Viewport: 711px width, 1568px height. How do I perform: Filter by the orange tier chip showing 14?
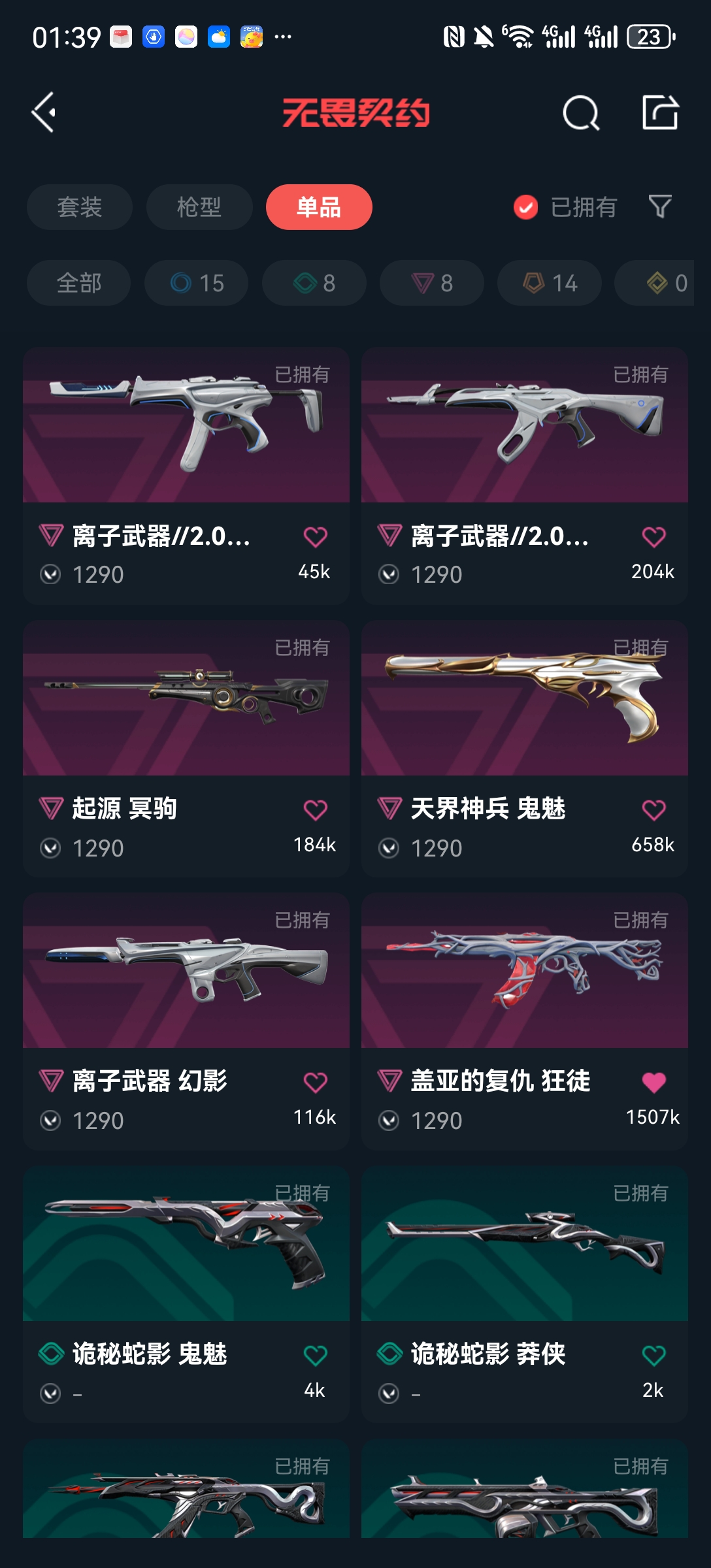pos(550,283)
